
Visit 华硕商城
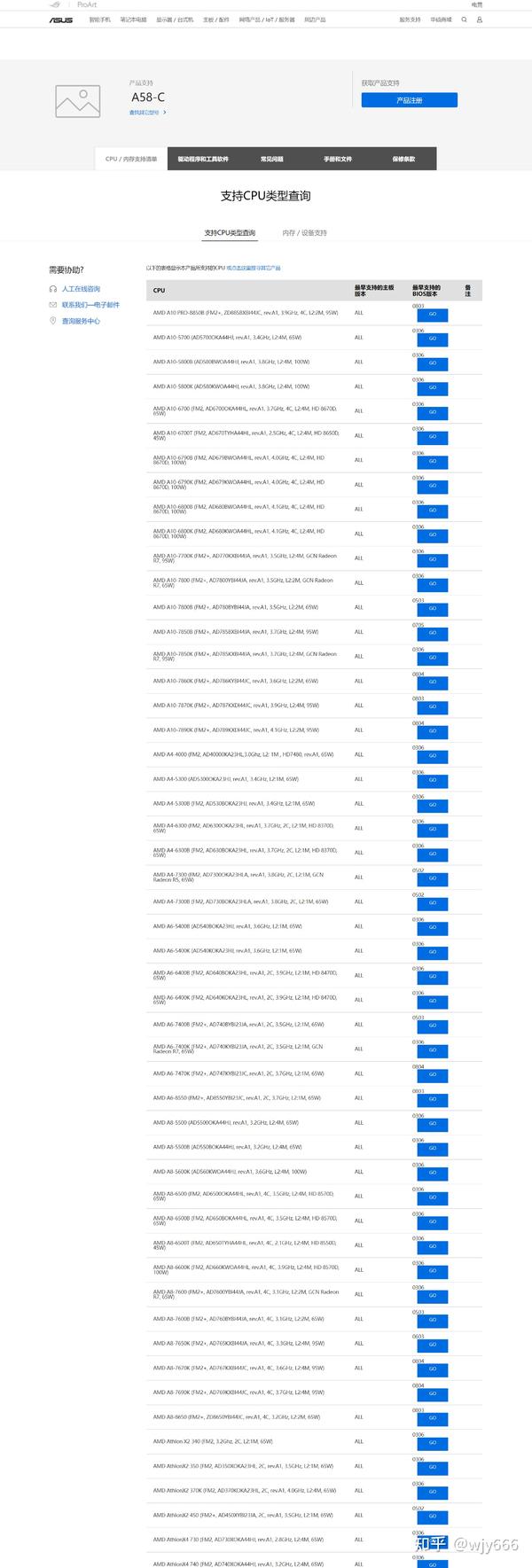[441, 20]
